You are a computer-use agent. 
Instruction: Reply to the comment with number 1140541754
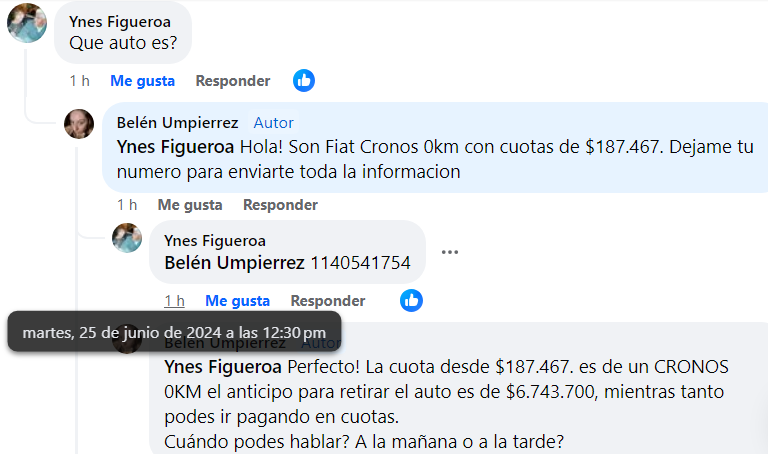pyautogui.click(x=327, y=300)
